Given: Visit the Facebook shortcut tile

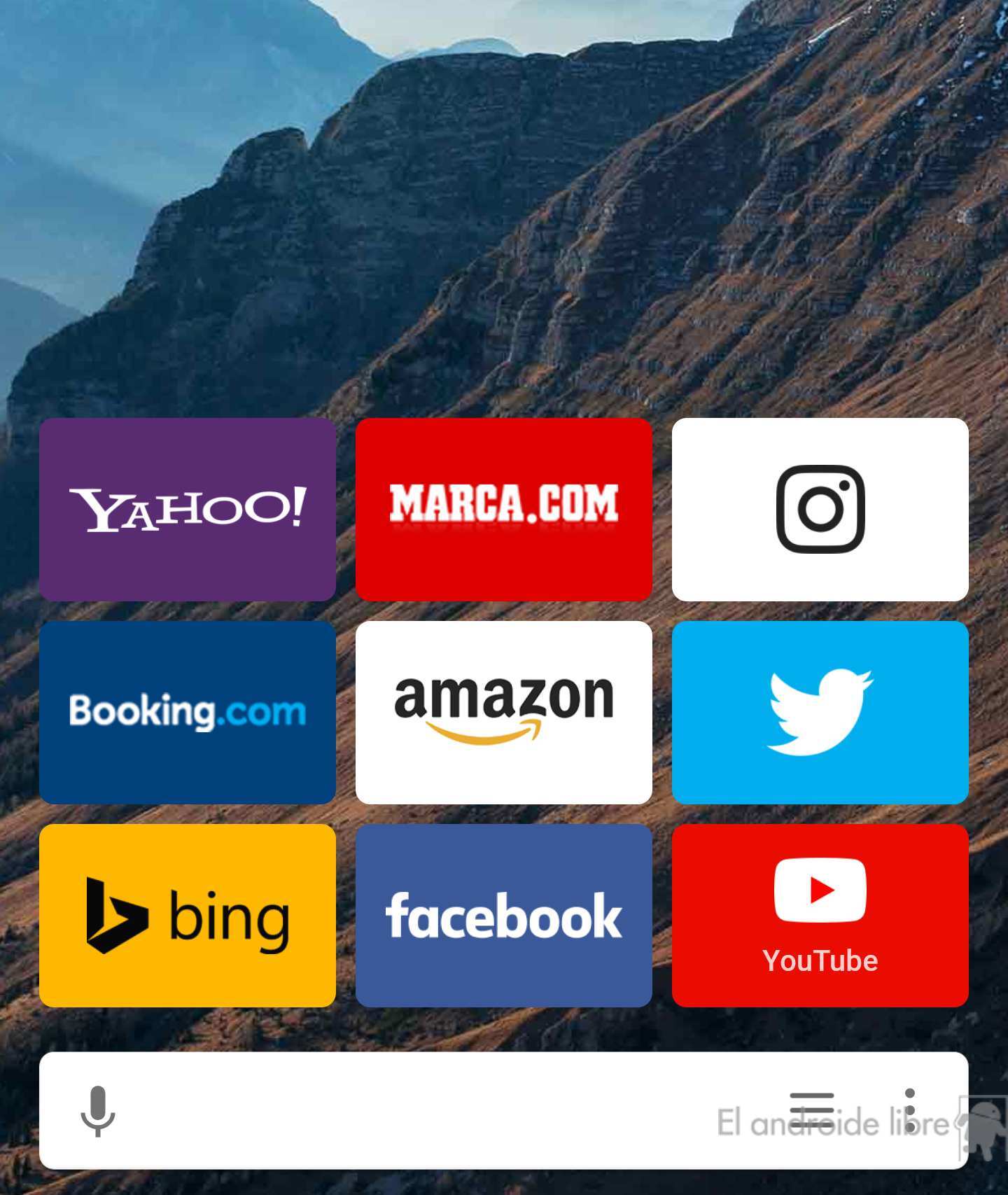Looking at the screenshot, I should (503, 915).
